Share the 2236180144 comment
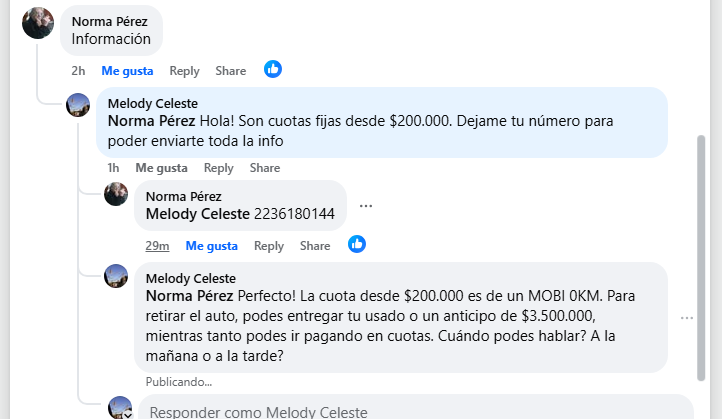The image size is (722, 419). 315,246
